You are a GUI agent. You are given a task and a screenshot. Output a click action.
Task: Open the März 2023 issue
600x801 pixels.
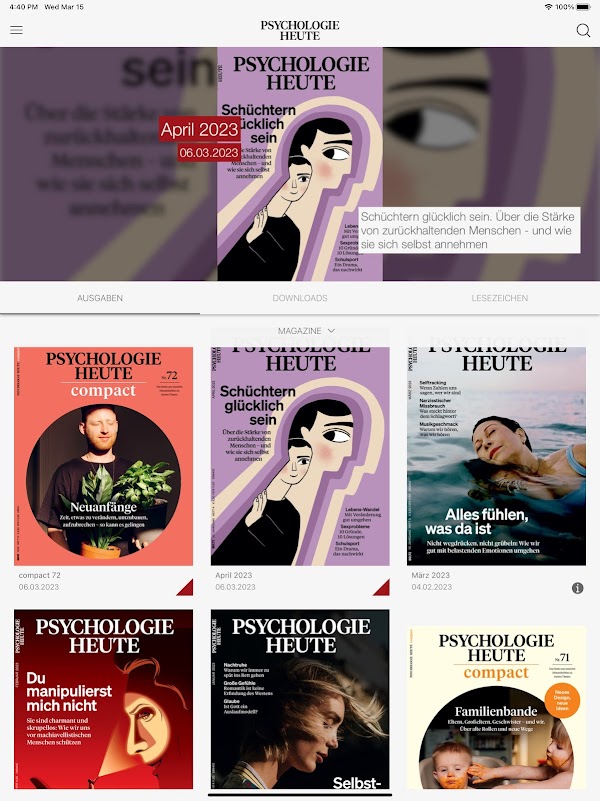496,455
